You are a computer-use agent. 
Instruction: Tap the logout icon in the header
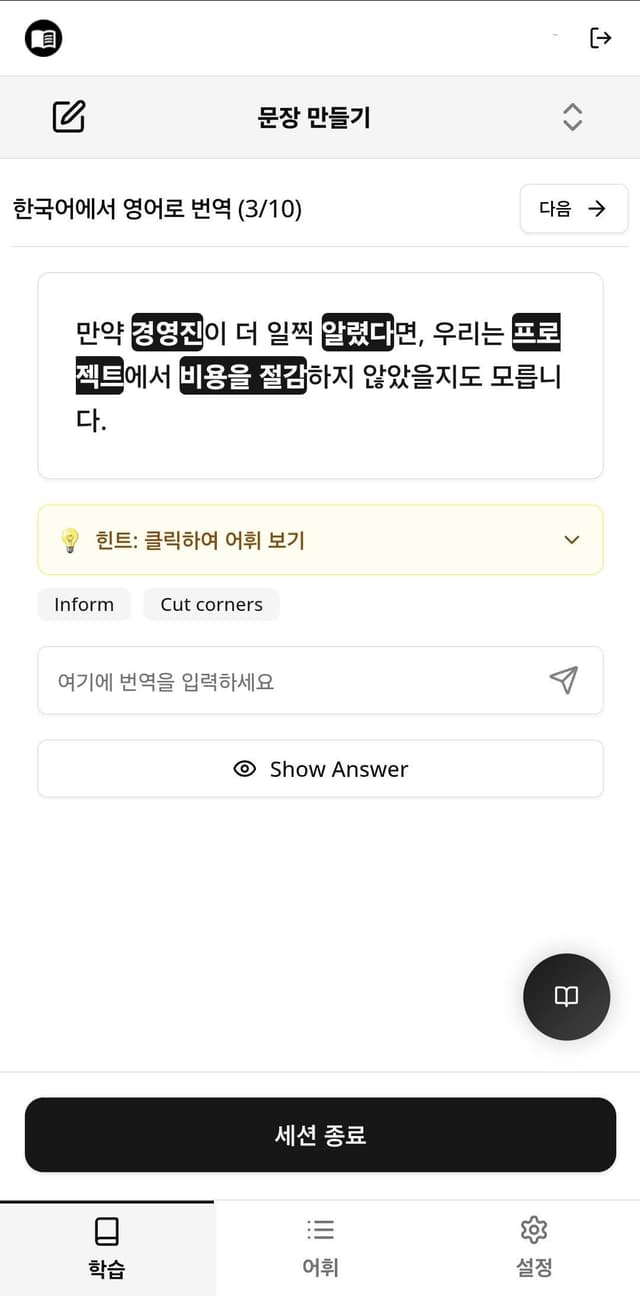(600, 38)
